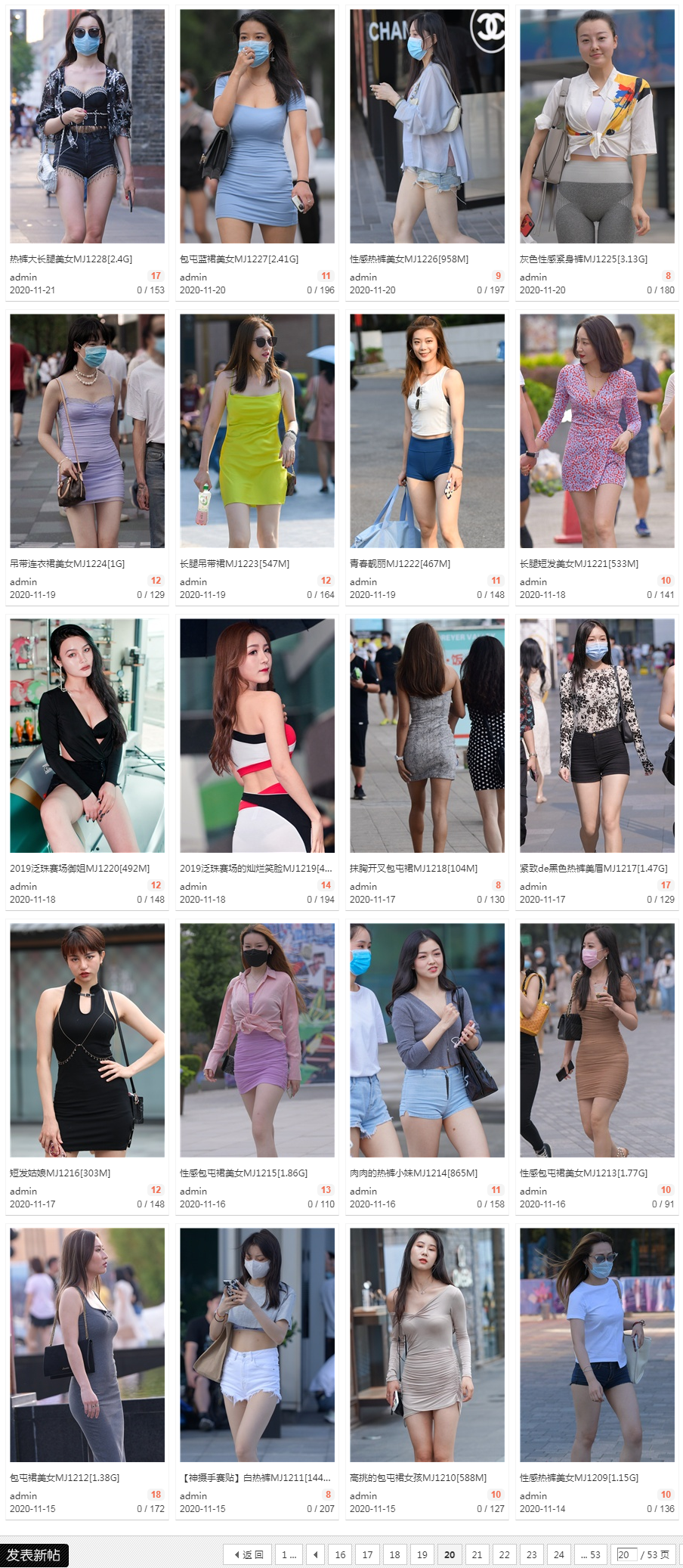Image resolution: width=683 pixels, height=1568 pixels.
Task: Open the thread 2019泛珠赛场御姐MJ1220[492M]
Action: [x=79, y=868]
